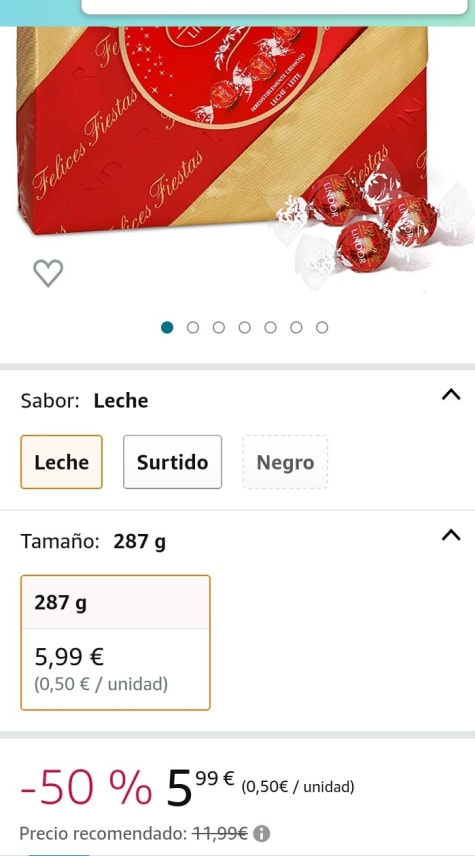The image size is (475, 856).
Task: Jump to the second image indicator dot
Action: tap(193, 328)
